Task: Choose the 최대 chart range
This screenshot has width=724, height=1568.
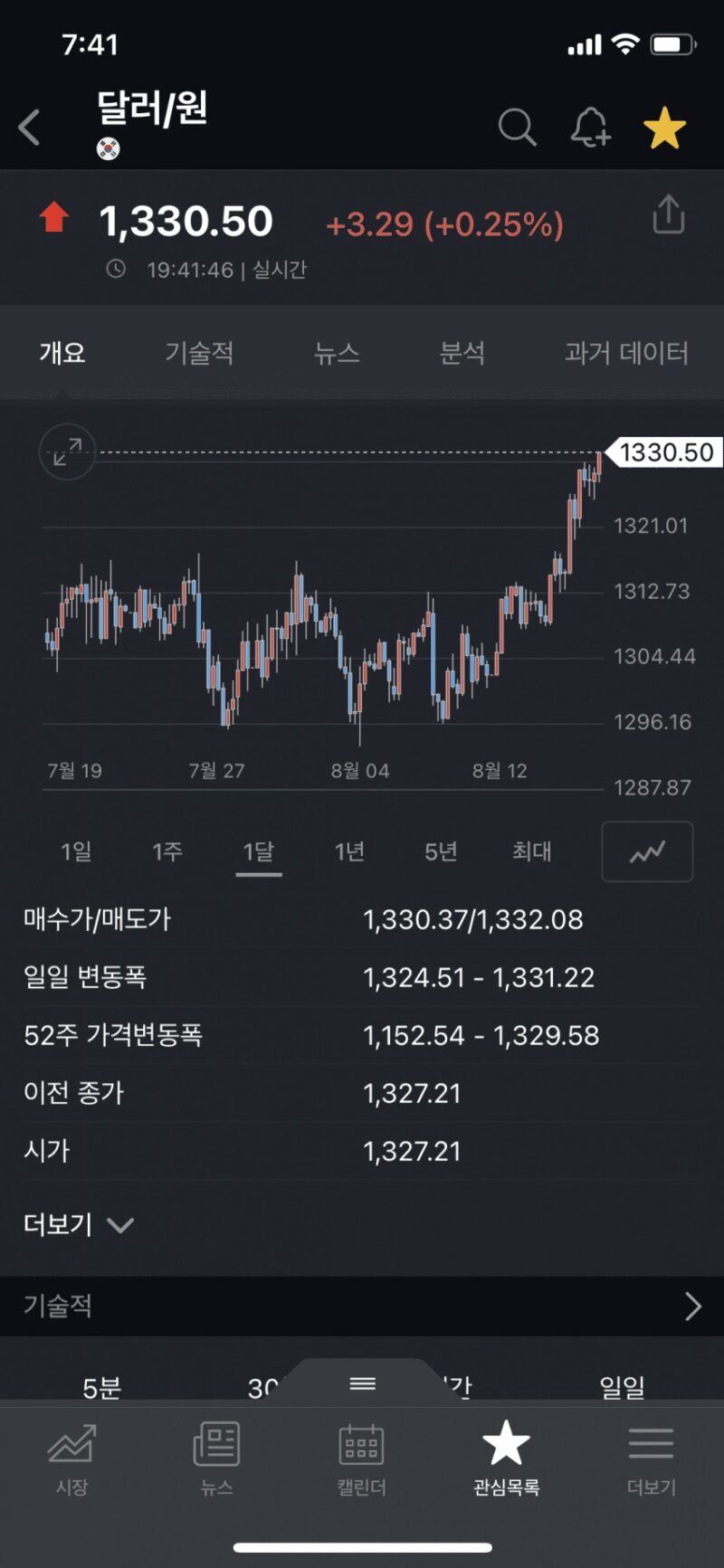Action: click(x=531, y=851)
